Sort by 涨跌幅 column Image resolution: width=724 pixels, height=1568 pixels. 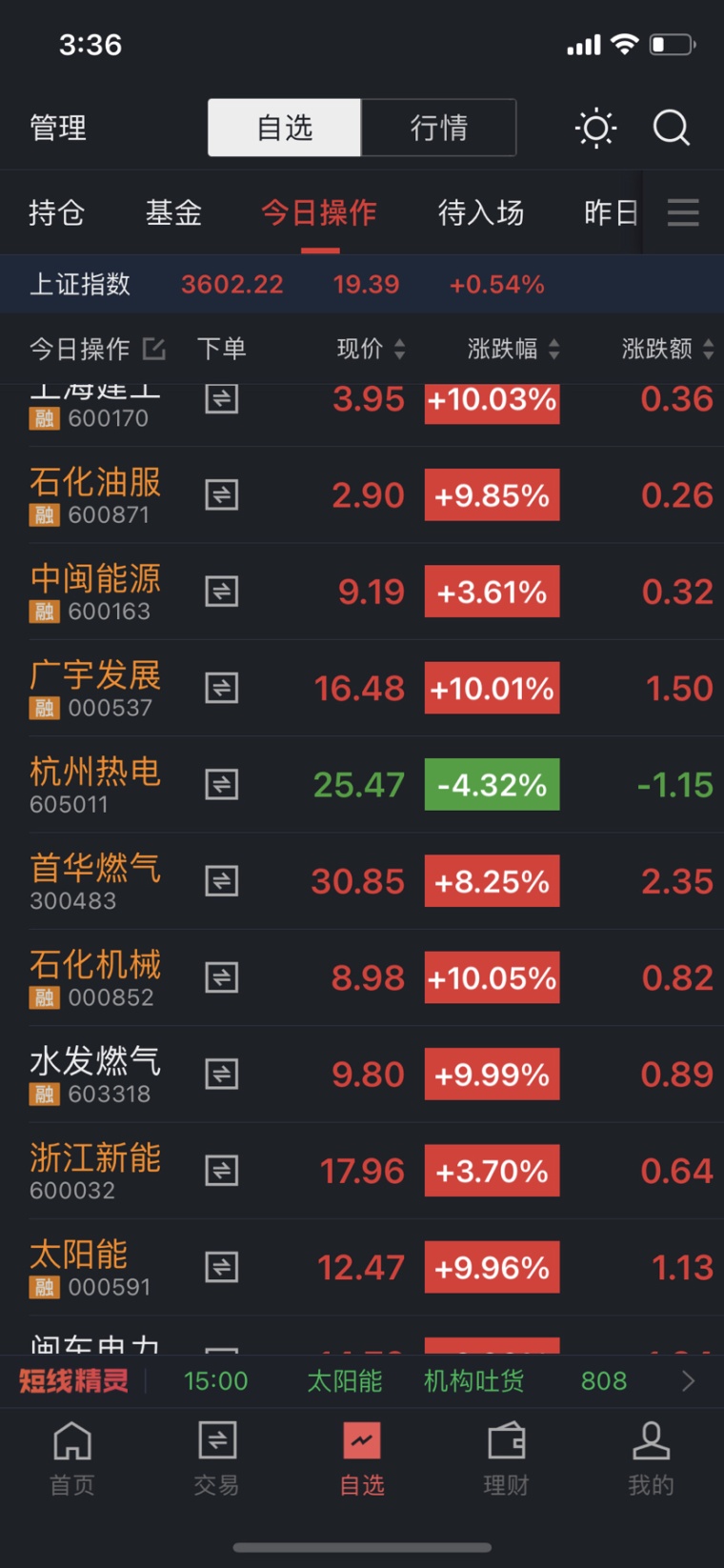(513, 349)
